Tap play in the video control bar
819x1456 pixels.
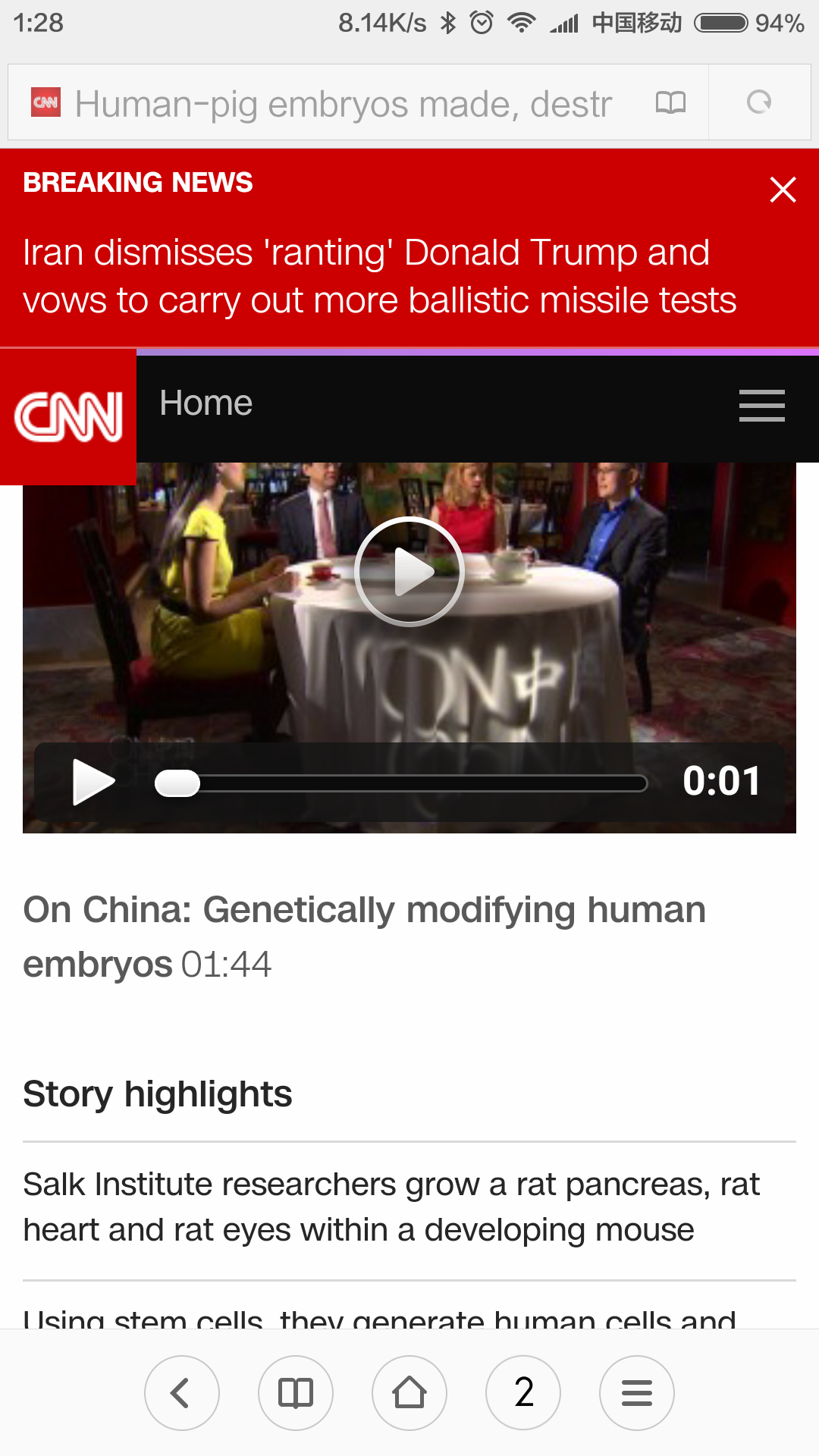93,782
